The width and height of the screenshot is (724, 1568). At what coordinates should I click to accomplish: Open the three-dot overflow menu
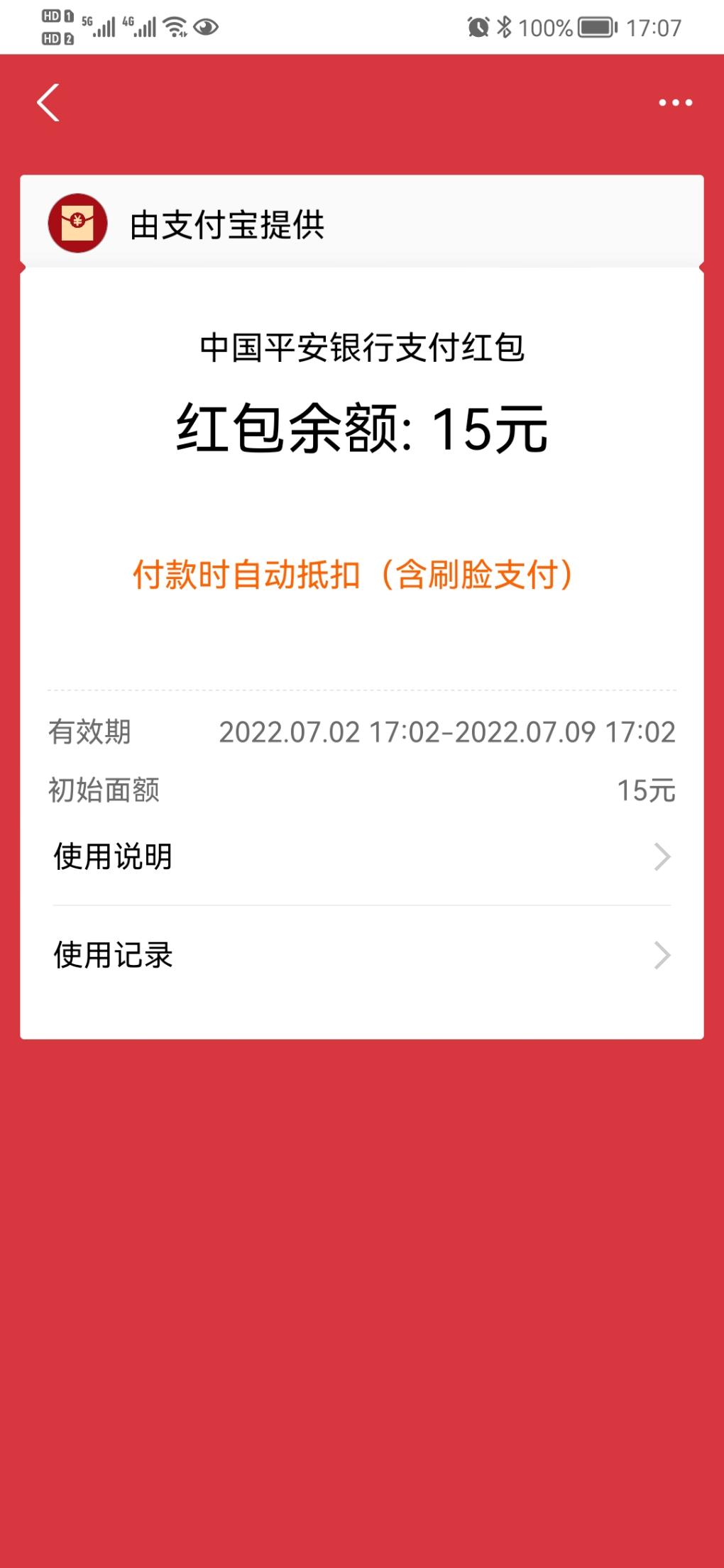tap(675, 103)
